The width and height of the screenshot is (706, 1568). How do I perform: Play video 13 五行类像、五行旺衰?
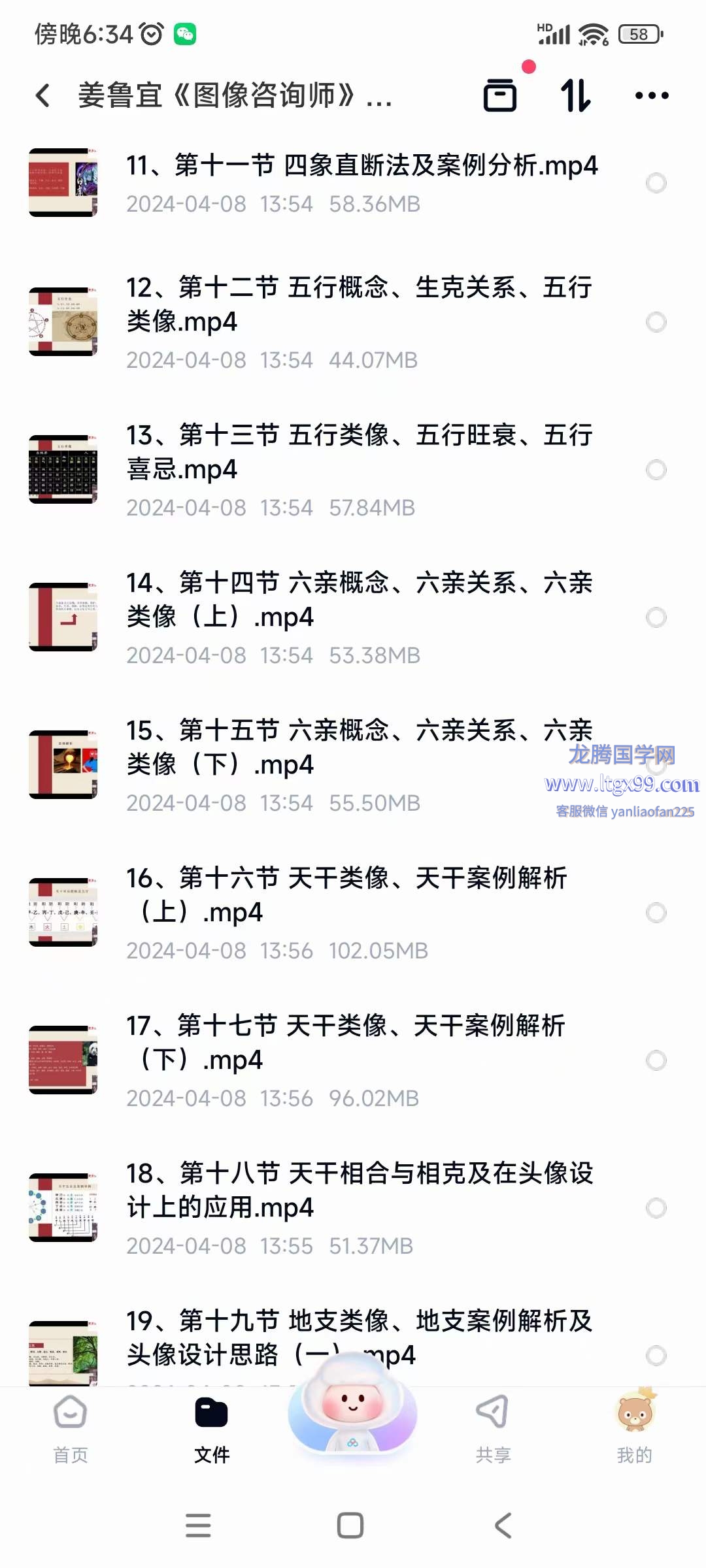click(x=361, y=469)
